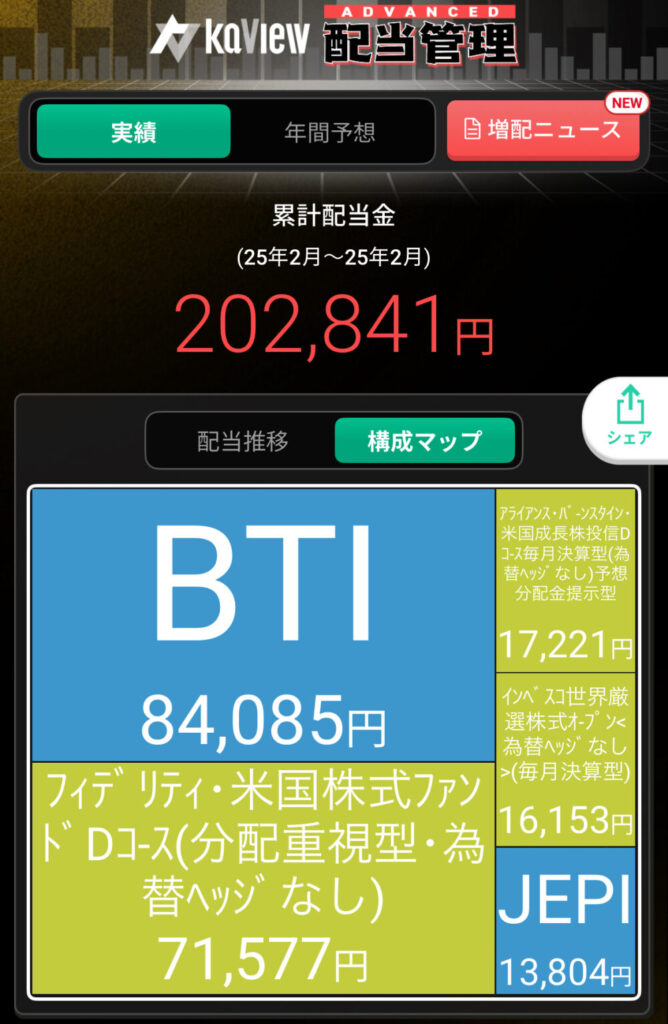The width and height of the screenshot is (668, 1024).
Task: Open the アライアンス・バーンスタイン fund tile
Action: (565, 580)
